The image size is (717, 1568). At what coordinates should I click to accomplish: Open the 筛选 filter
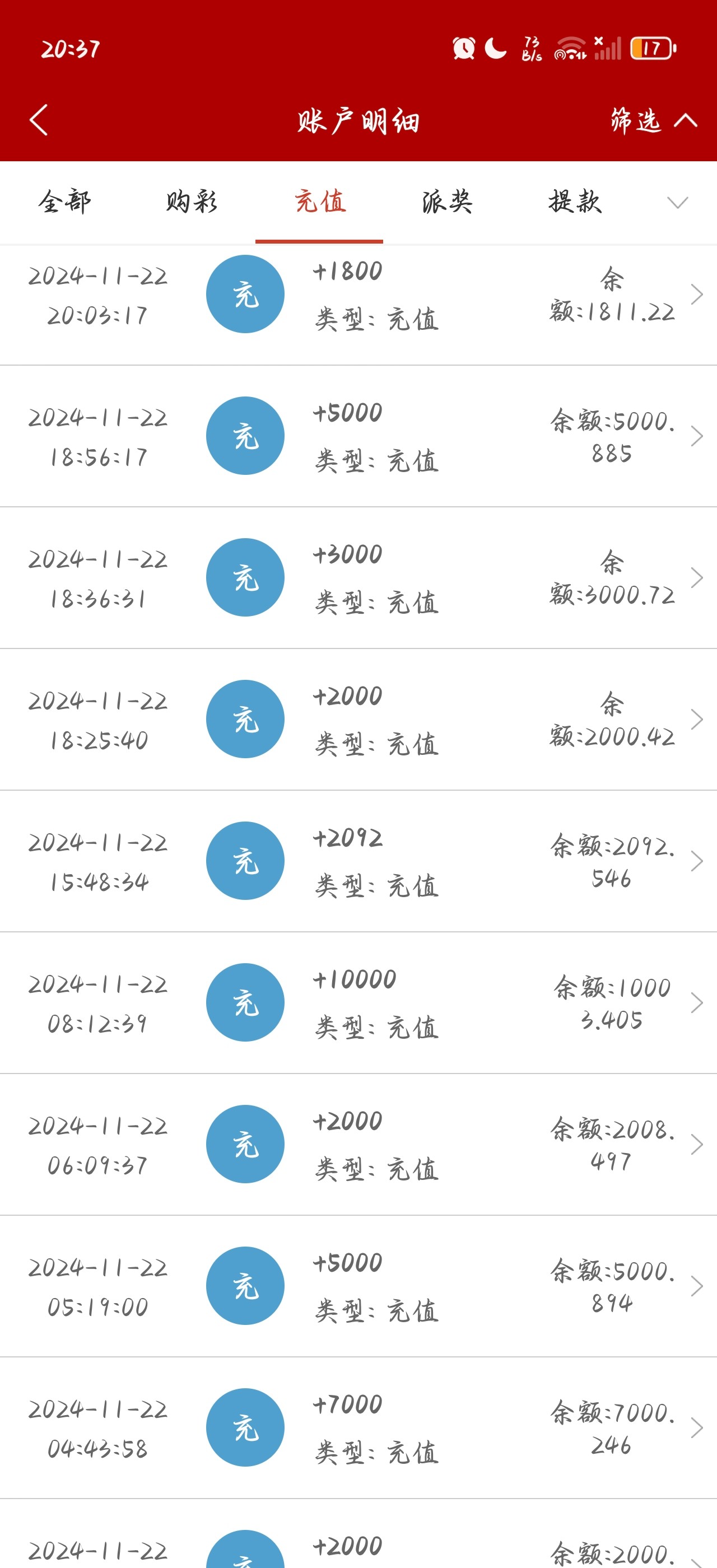652,120
